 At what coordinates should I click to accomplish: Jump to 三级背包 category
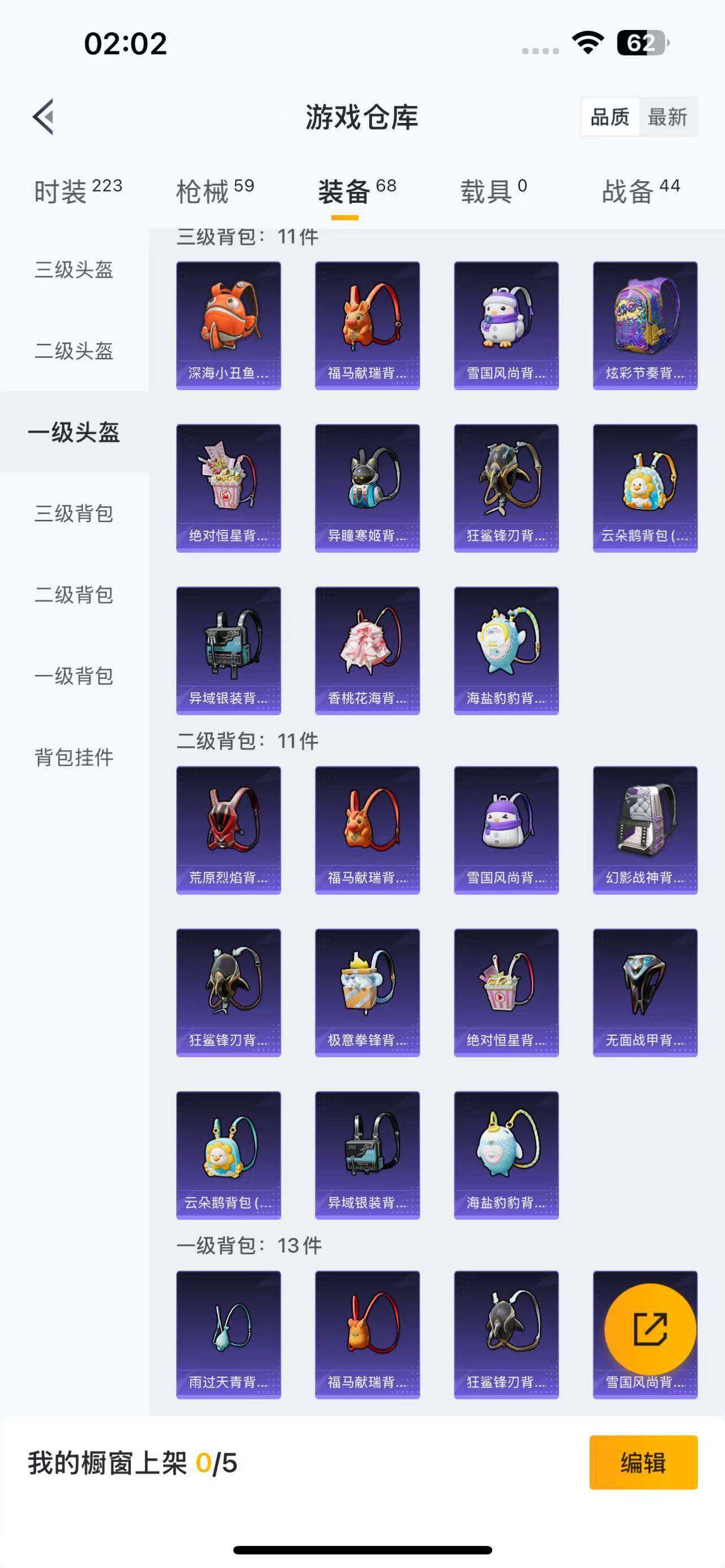(74, 513)
